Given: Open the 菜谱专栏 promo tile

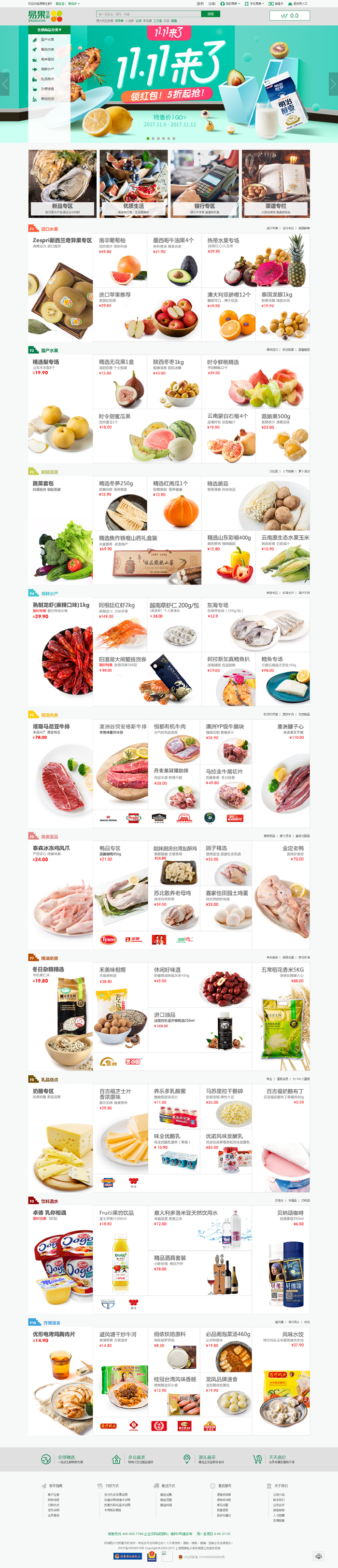Looking at the screenshot, I should tap(276, 183).
